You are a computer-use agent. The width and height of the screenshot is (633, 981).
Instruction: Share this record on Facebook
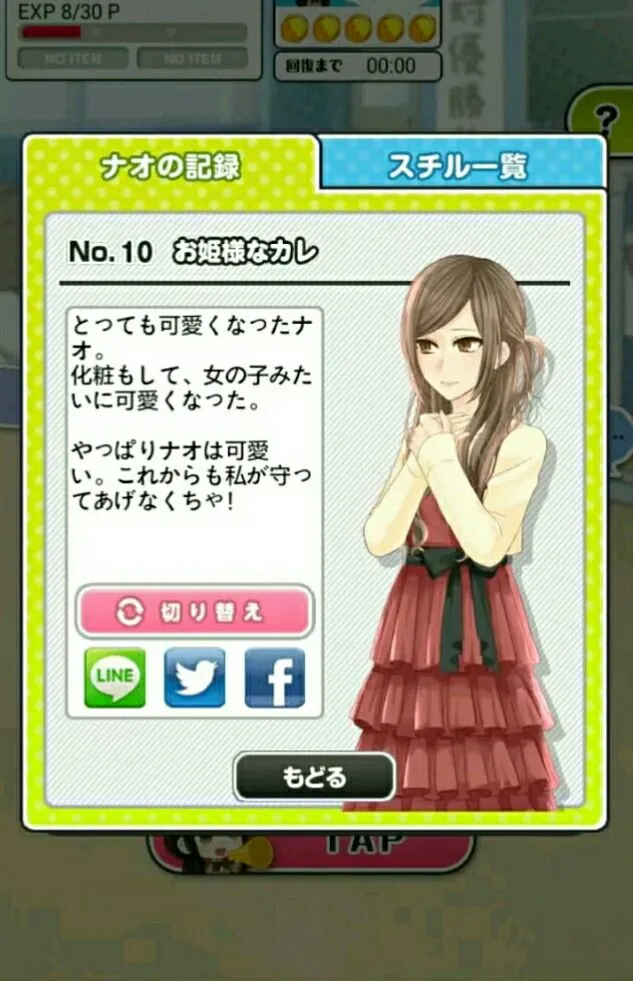tap(275, 678)
